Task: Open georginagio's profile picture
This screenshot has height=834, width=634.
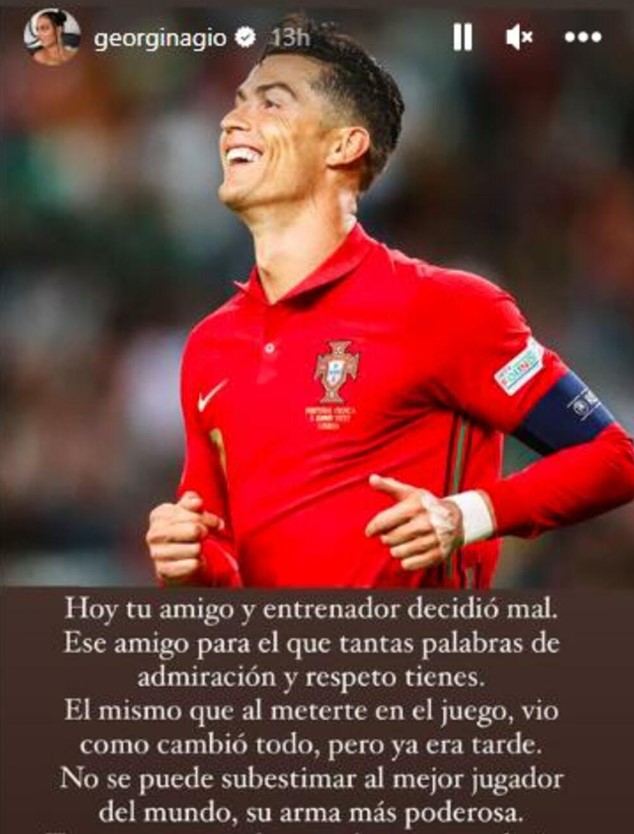Action: pyautogui.click(x=52, y=37)
